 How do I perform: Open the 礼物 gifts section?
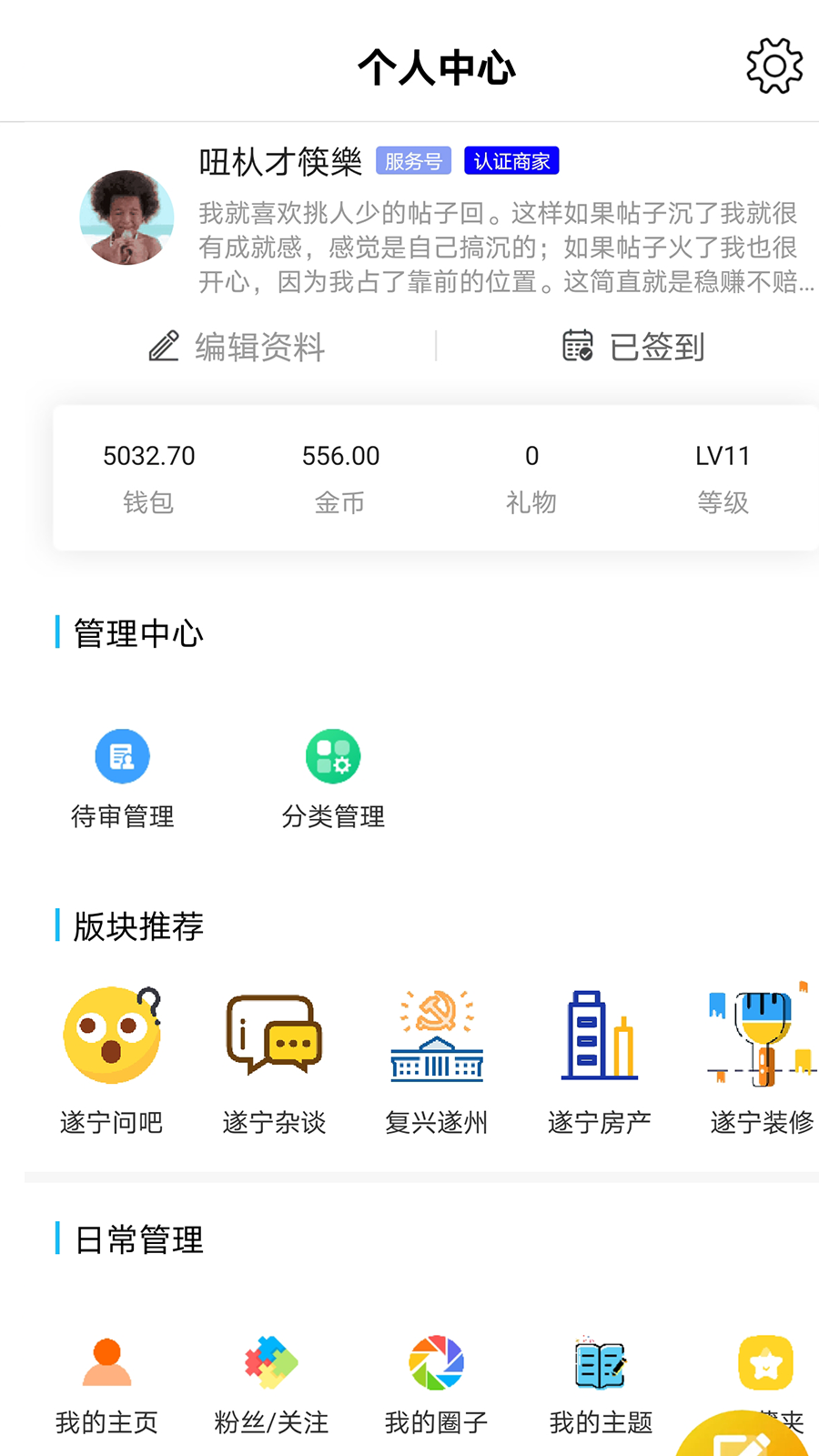531,477
